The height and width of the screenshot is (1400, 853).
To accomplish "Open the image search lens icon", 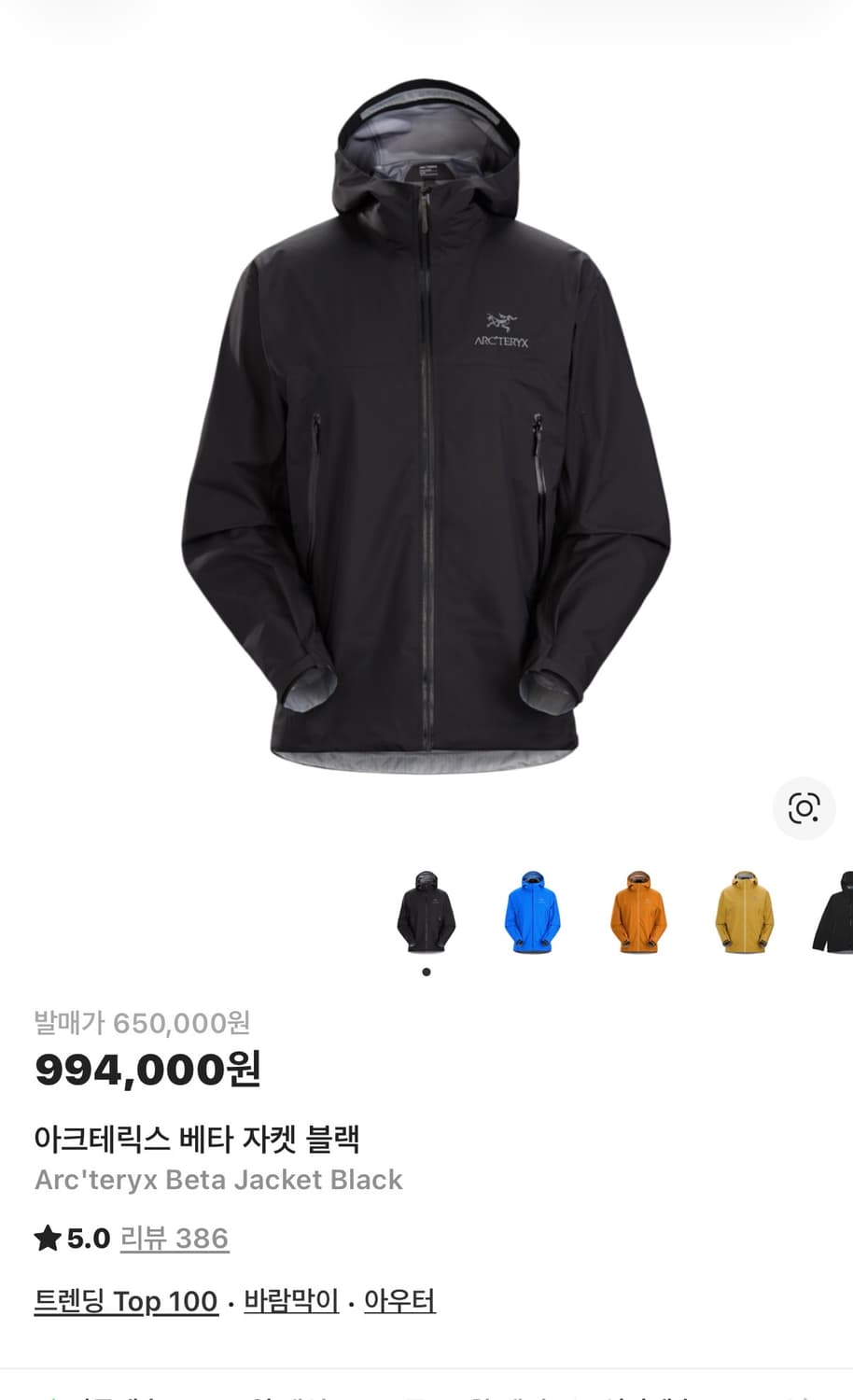I will point(804,809).
